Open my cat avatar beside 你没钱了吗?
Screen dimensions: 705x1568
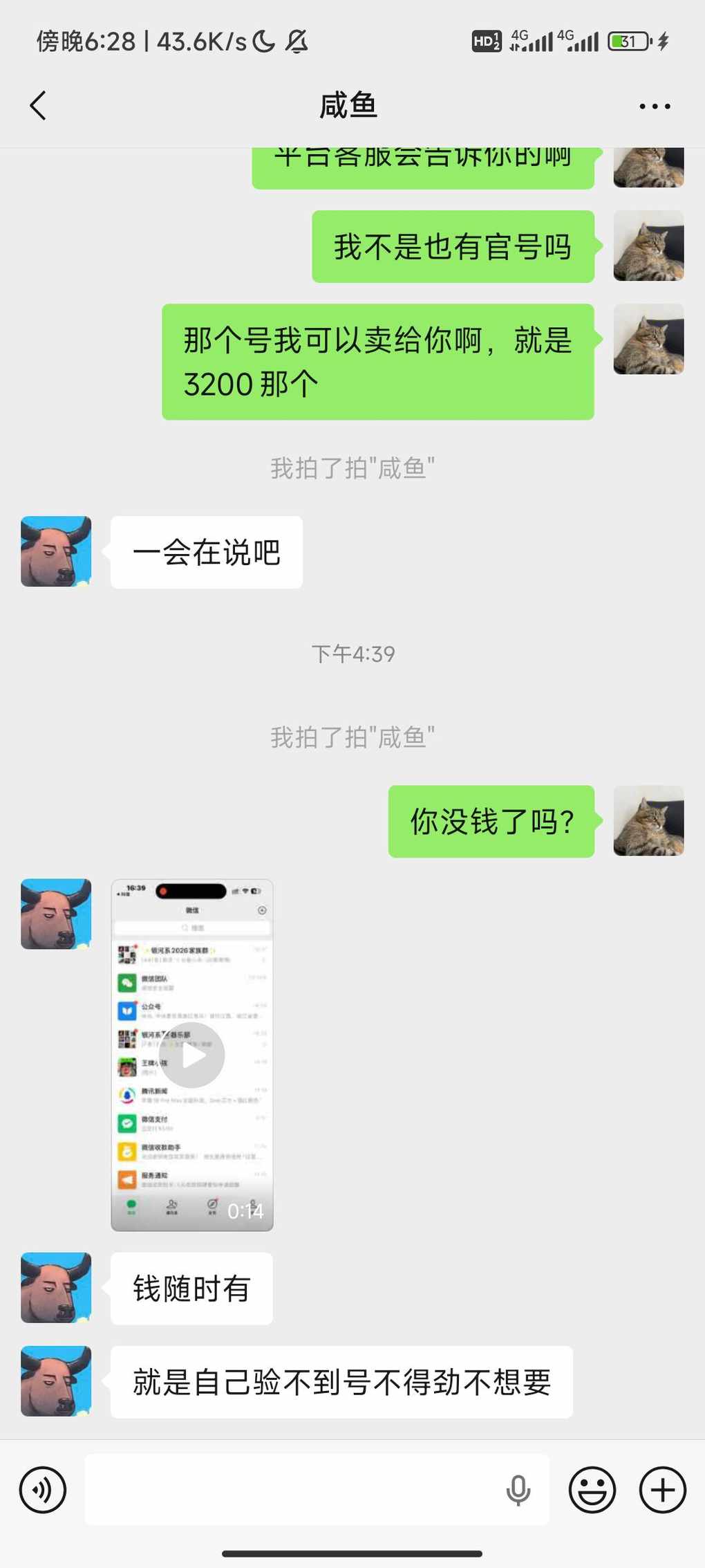point(648,820)
